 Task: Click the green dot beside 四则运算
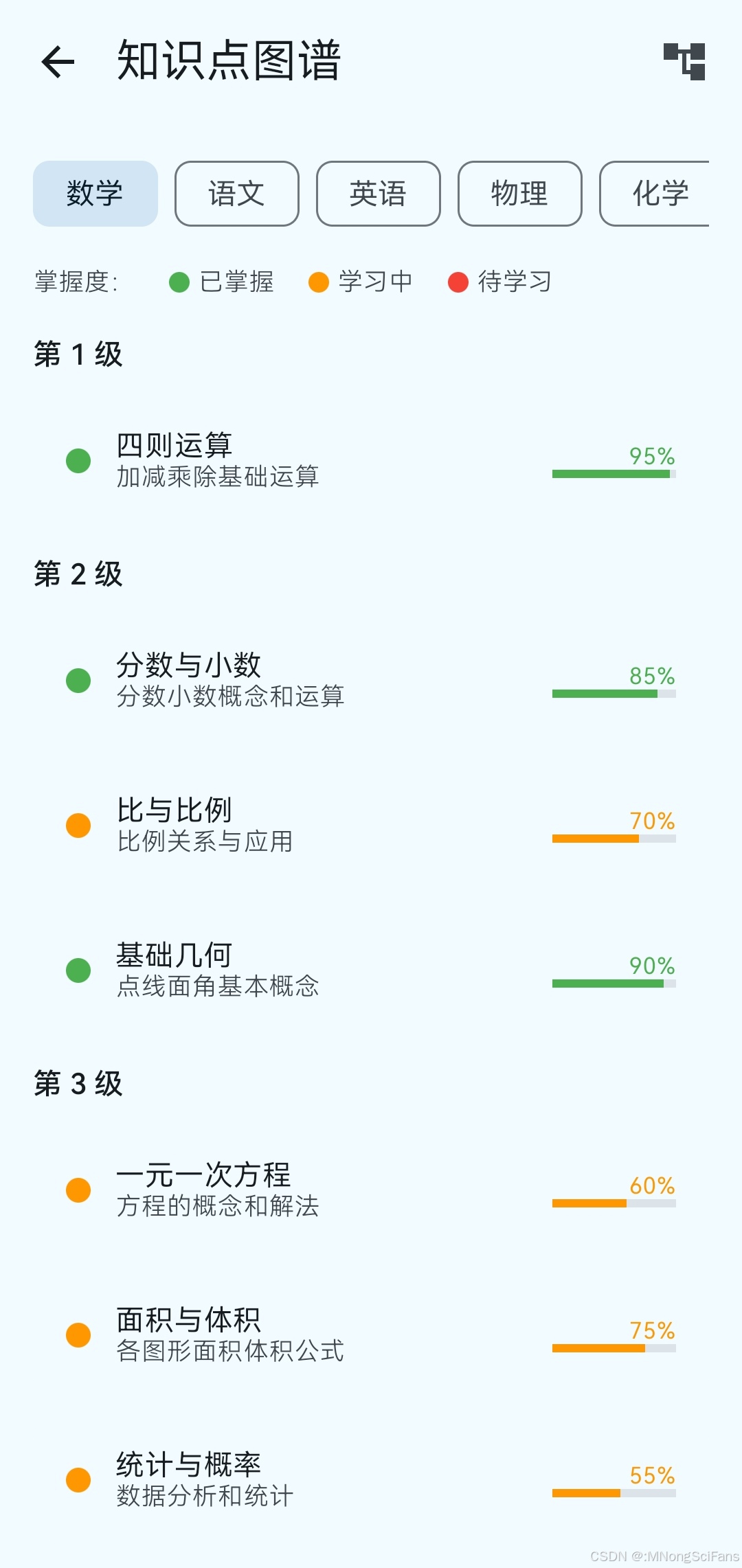click(x=78, y=462)
